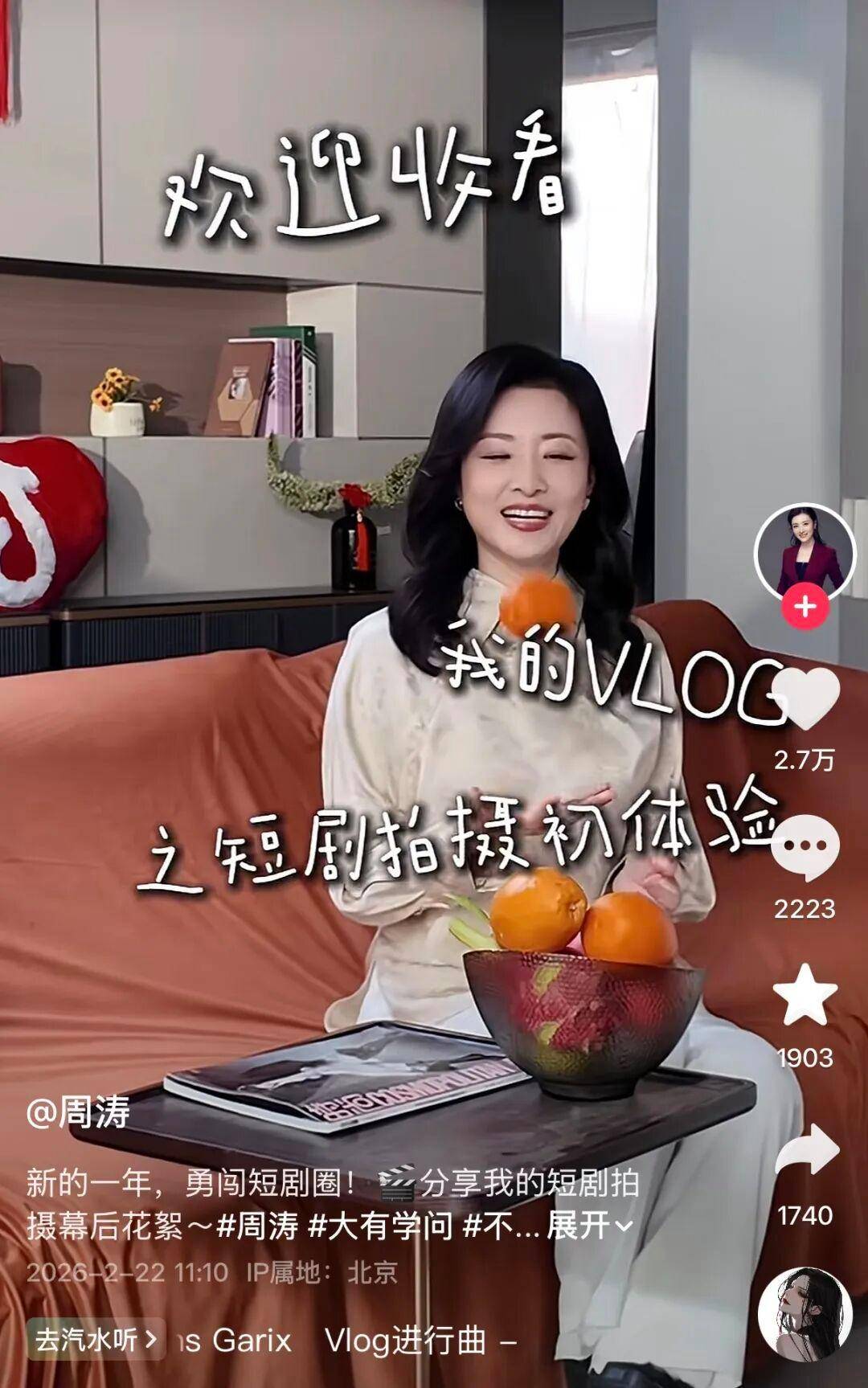Tap 去汽水听 music button
Image resolution: width=868 pixels, height=1388 pixels.
(x=96, y=1340)
